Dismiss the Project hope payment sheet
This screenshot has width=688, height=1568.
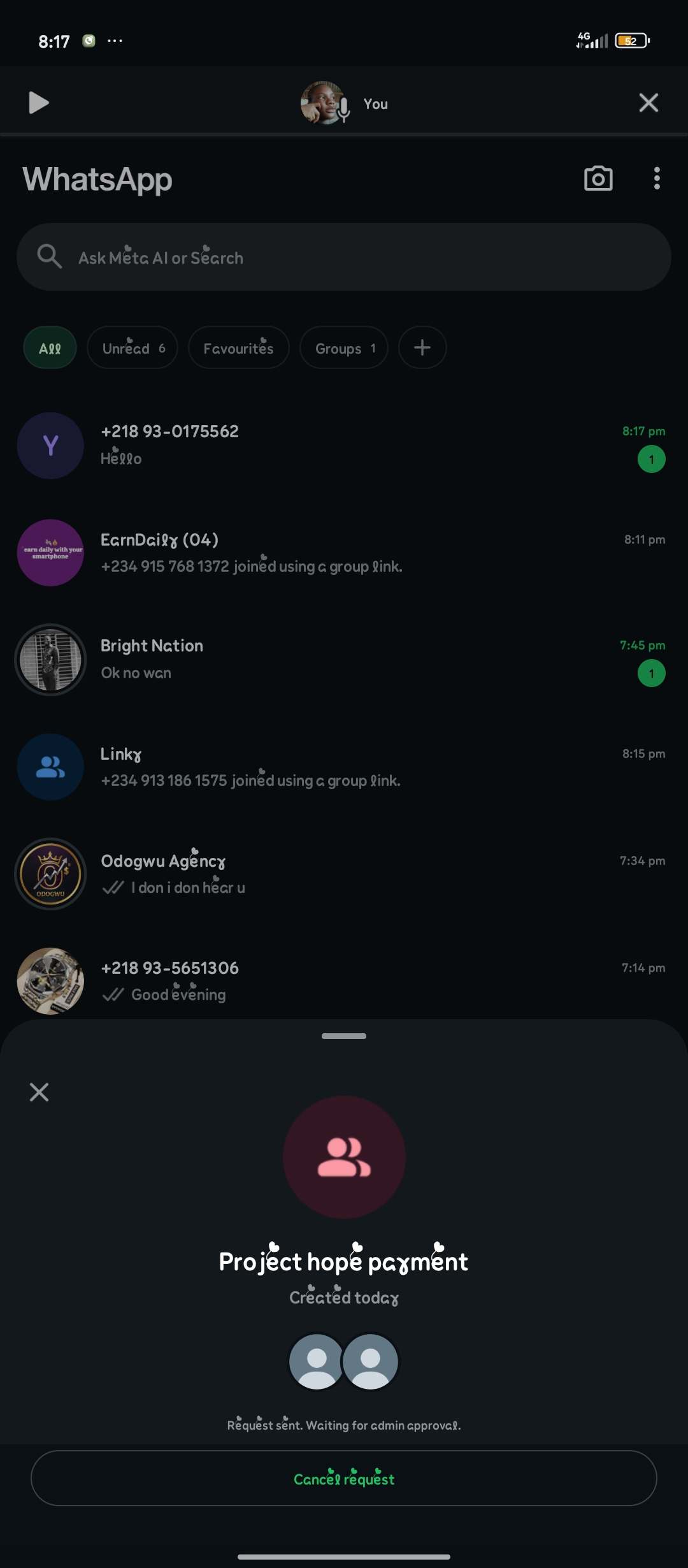(39, 1092)
